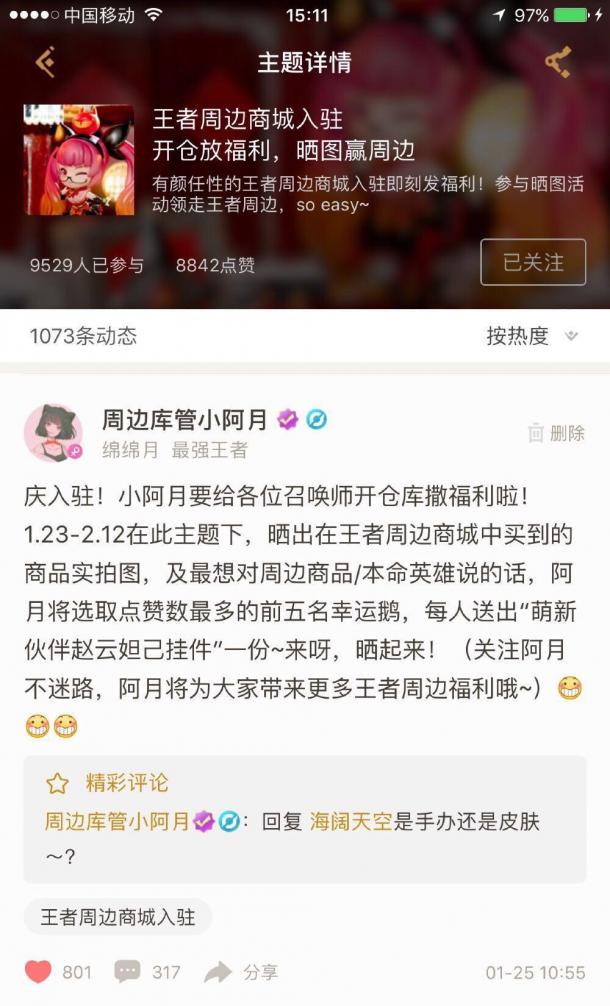Go back using the top-left arrow
This screenshot has width=610, height=1006.
(44, 62)
